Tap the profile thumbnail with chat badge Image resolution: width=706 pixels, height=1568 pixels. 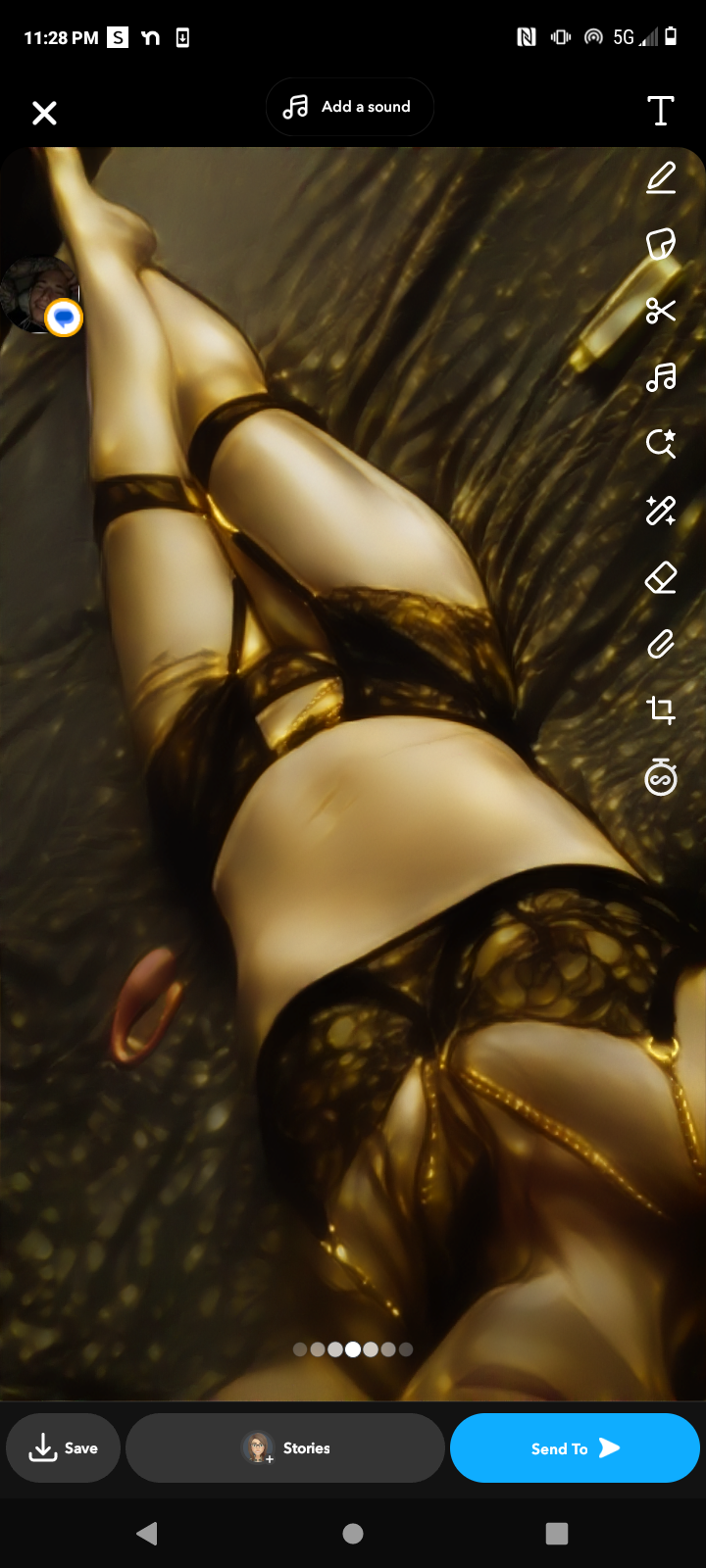click(41, 296)
